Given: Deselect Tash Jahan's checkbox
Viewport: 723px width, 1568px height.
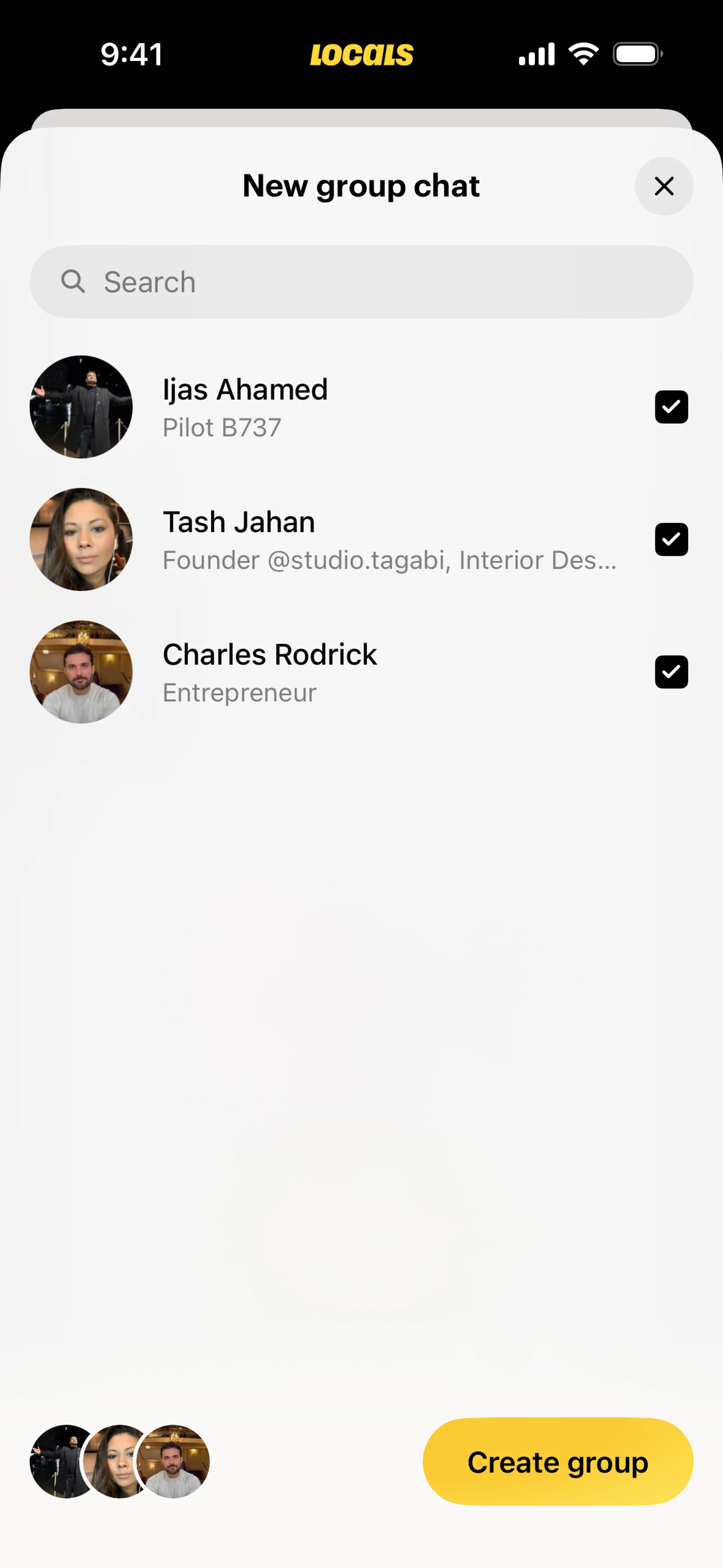Looking at the screenshot, I should (671, 539).
